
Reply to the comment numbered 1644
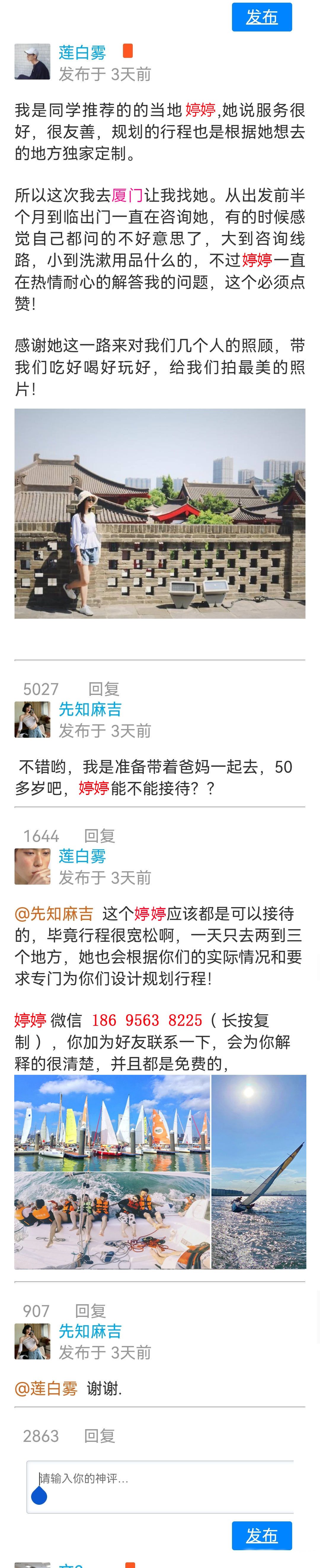point(99,836)
